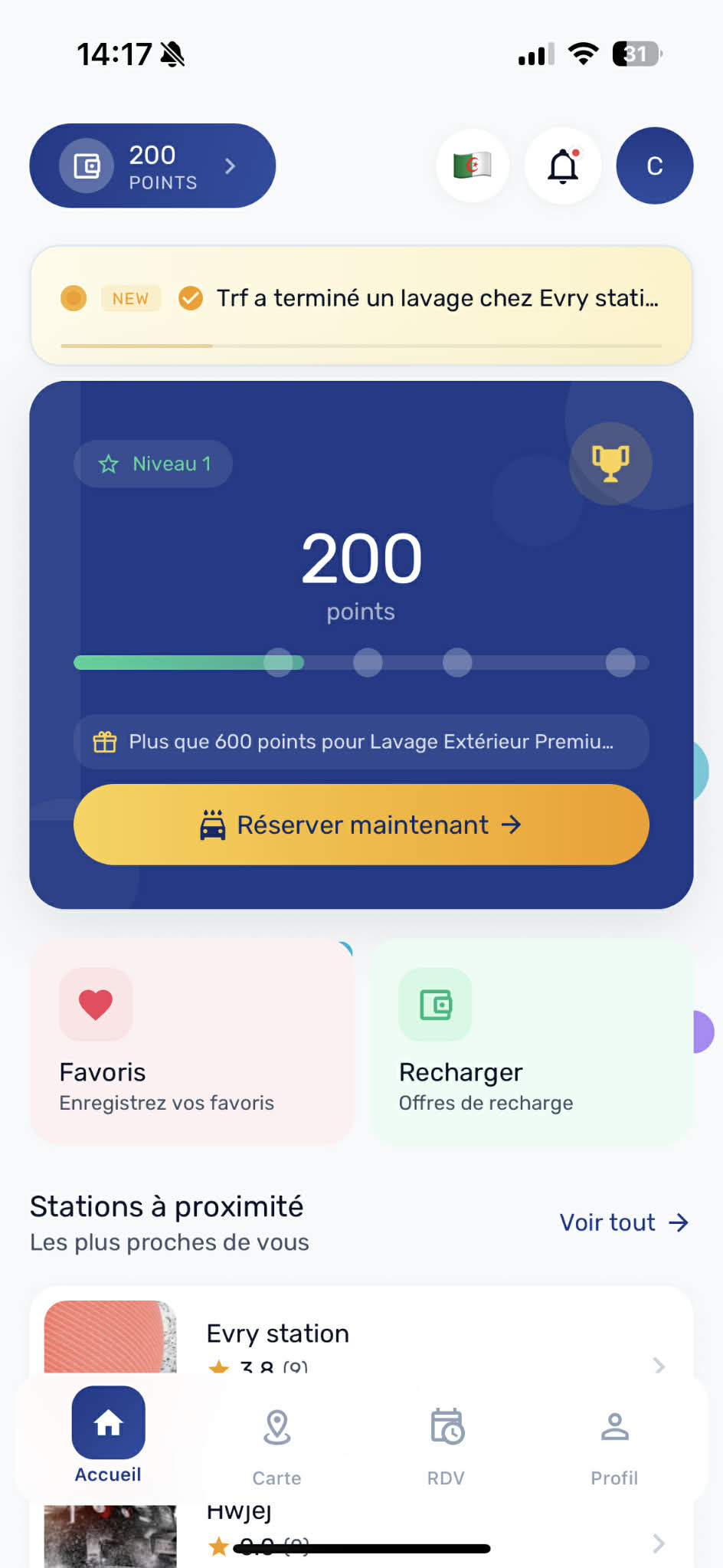Change country via the Algeria flag

(473, 166)
